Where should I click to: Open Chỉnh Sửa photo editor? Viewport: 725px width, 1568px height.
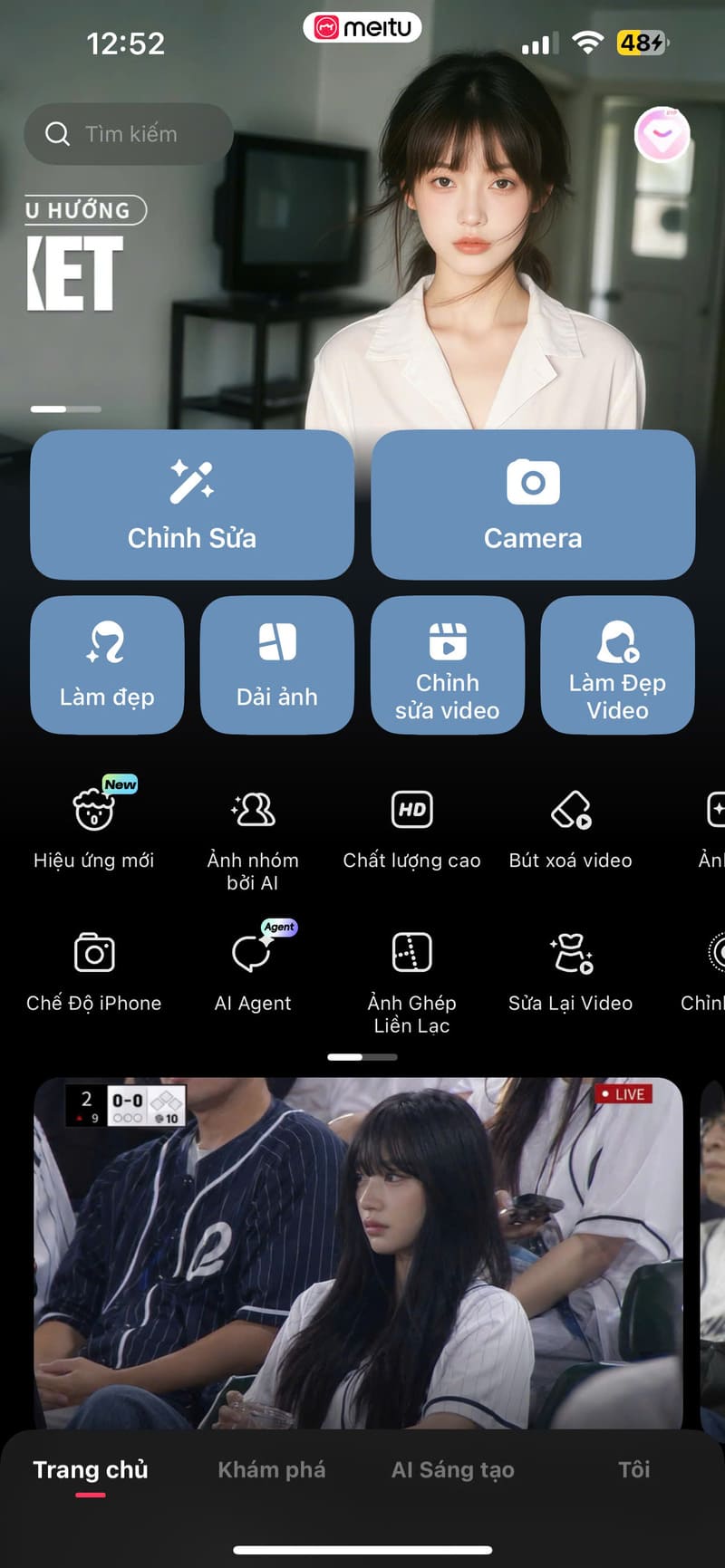coord(192,505)
